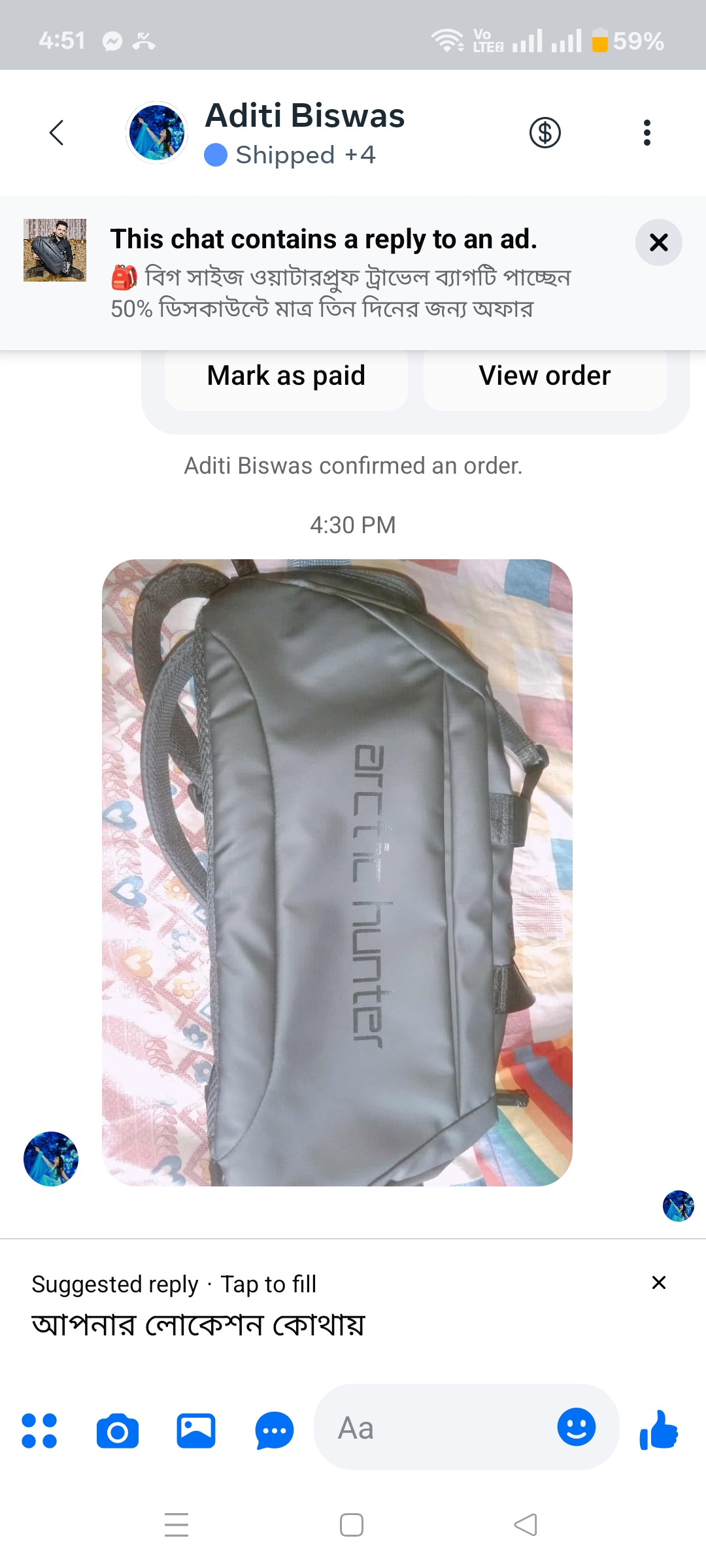
Task: Tap Mark as paid button
Action: [286, 376]
